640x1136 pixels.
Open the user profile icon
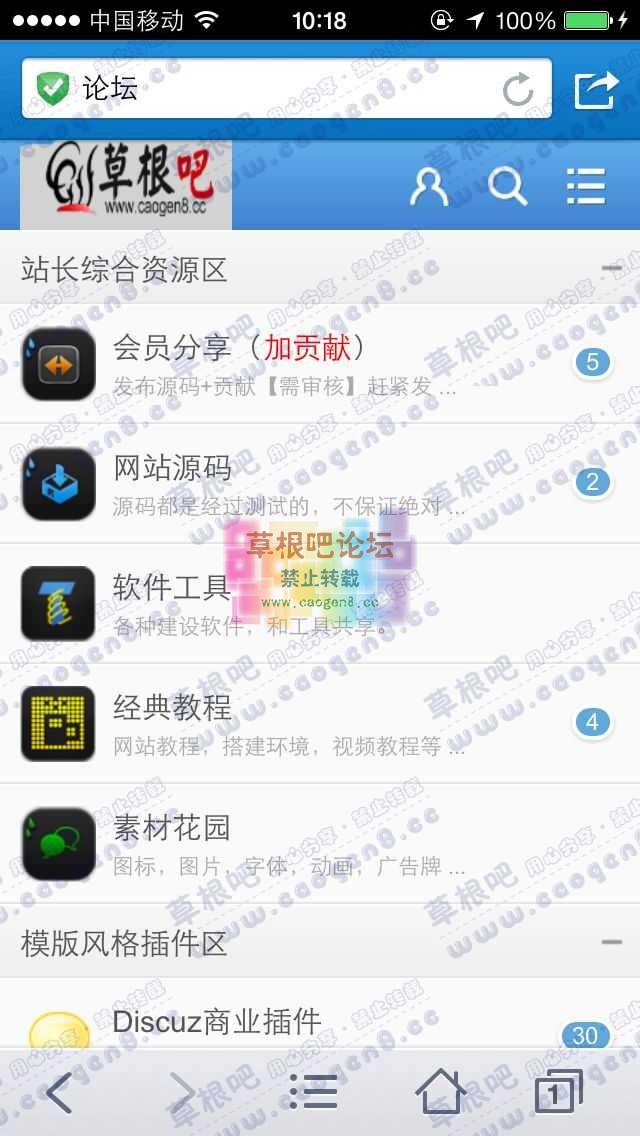pos(429,186)
